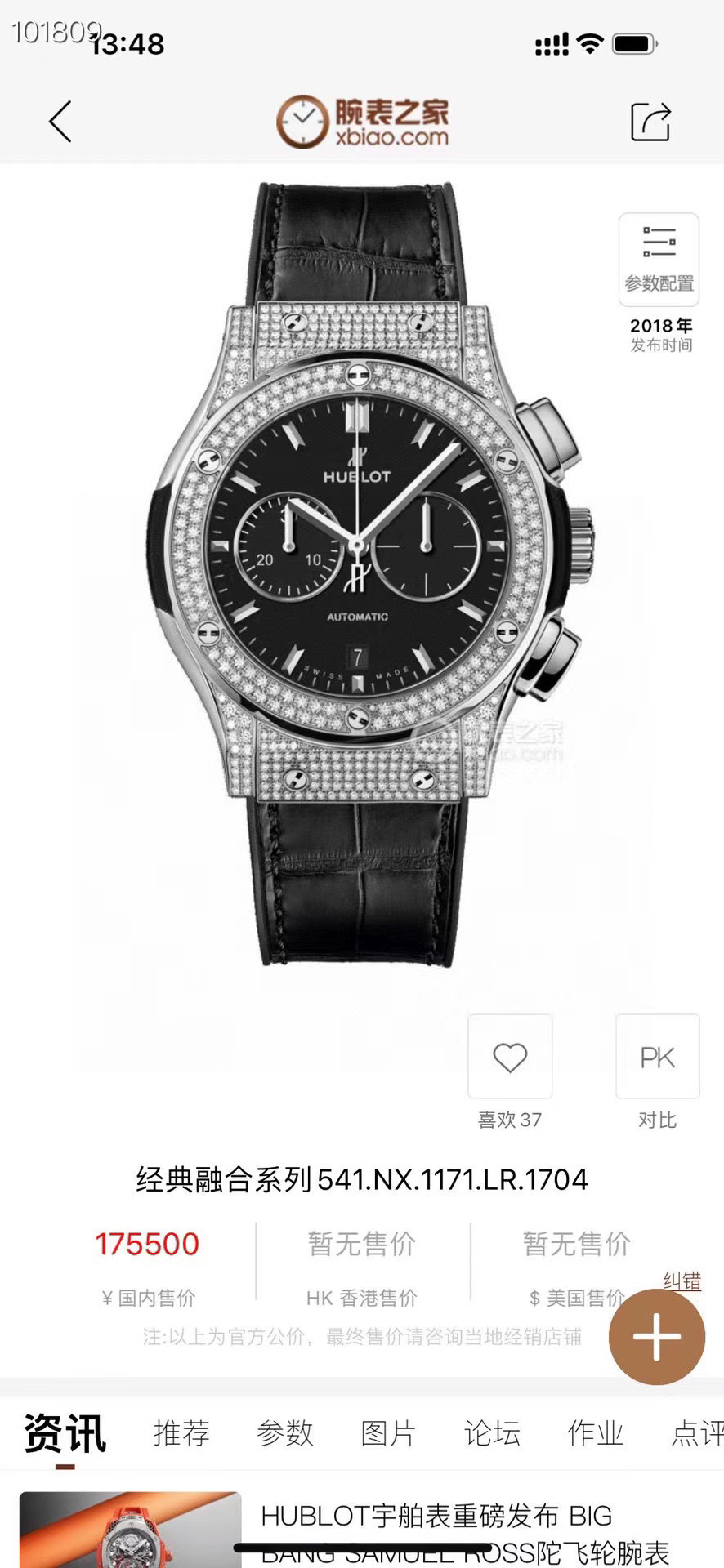Screen dimensions: 724x1568
Task: Switch to the 作业 tab
Action: click(596, 1433)
